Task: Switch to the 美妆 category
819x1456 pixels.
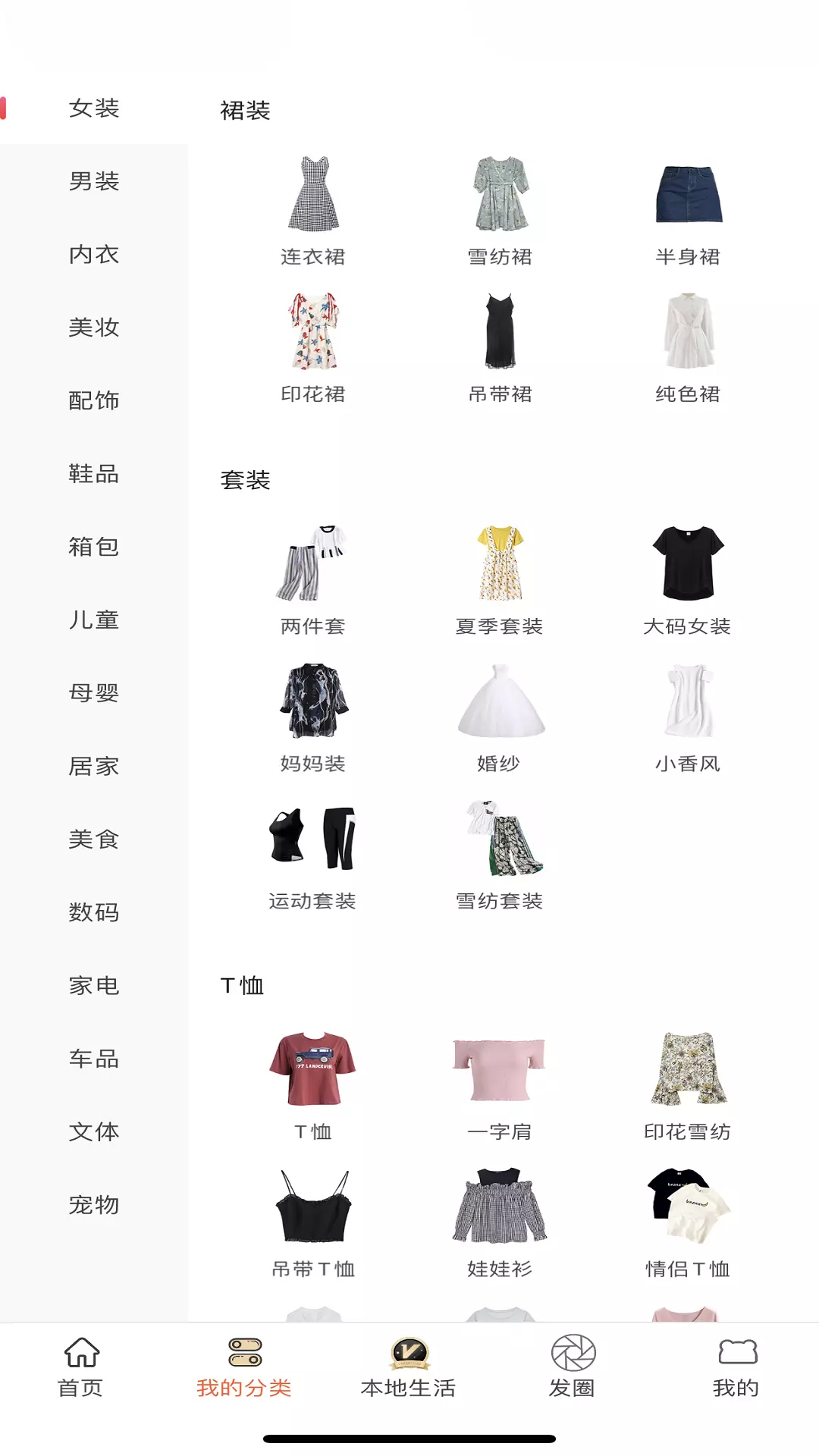Action: (x=94, y=328)
